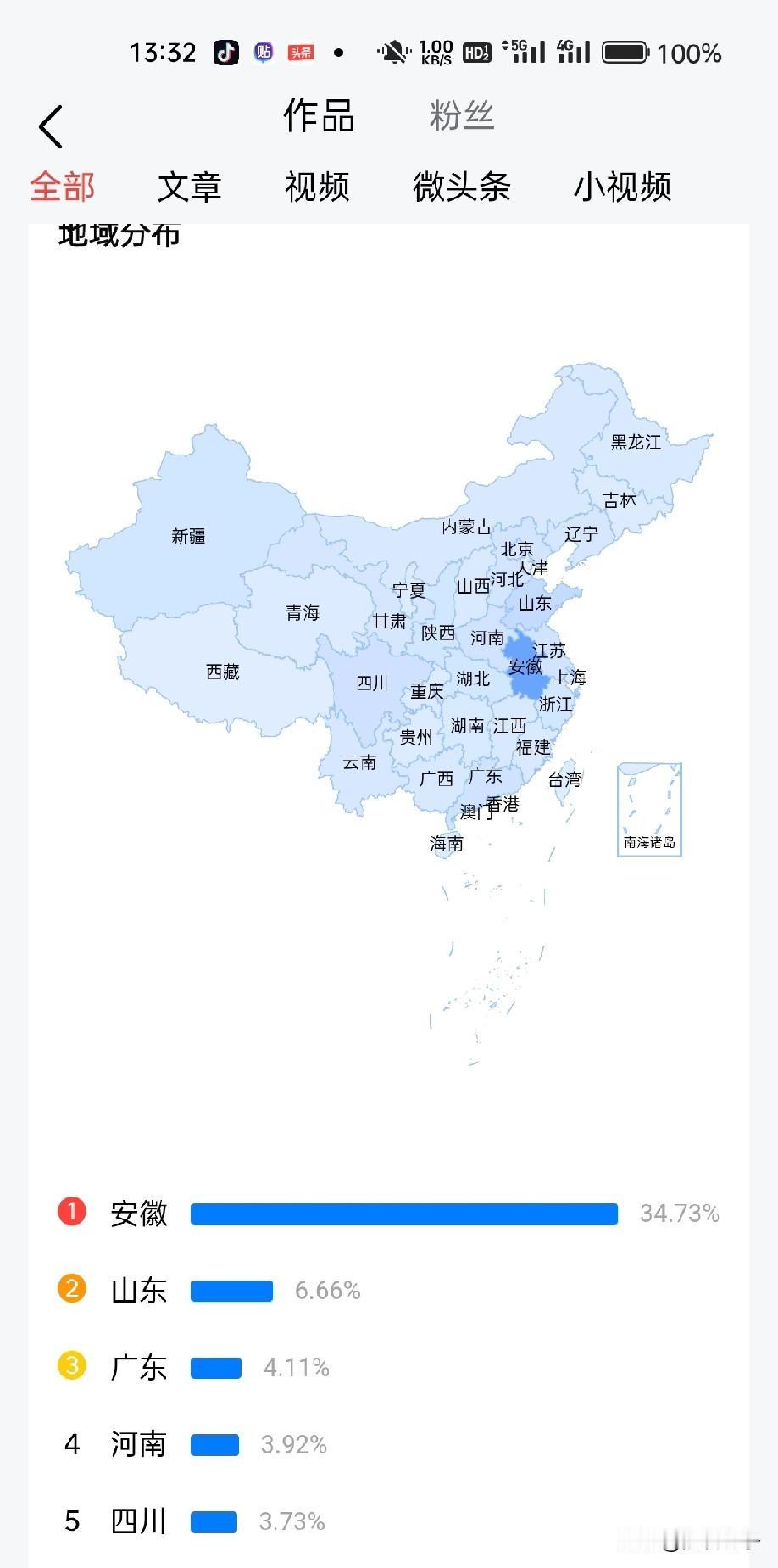This screenshot has width=778, height=1568.
Task: Click the Tieba sticker icon in the status bar
Action: click(264, 52)
